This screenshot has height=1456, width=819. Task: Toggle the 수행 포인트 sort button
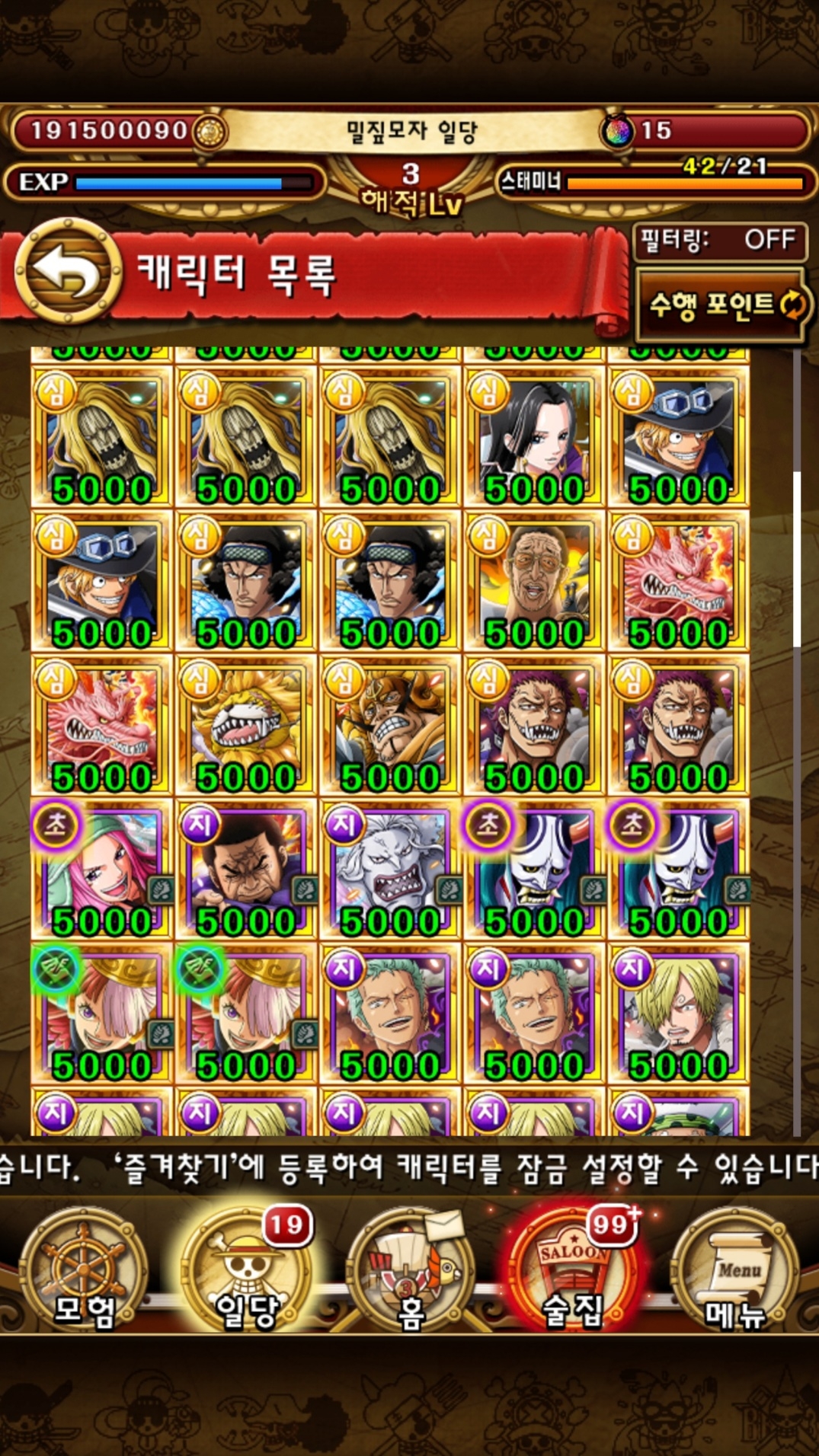[721, 306]
